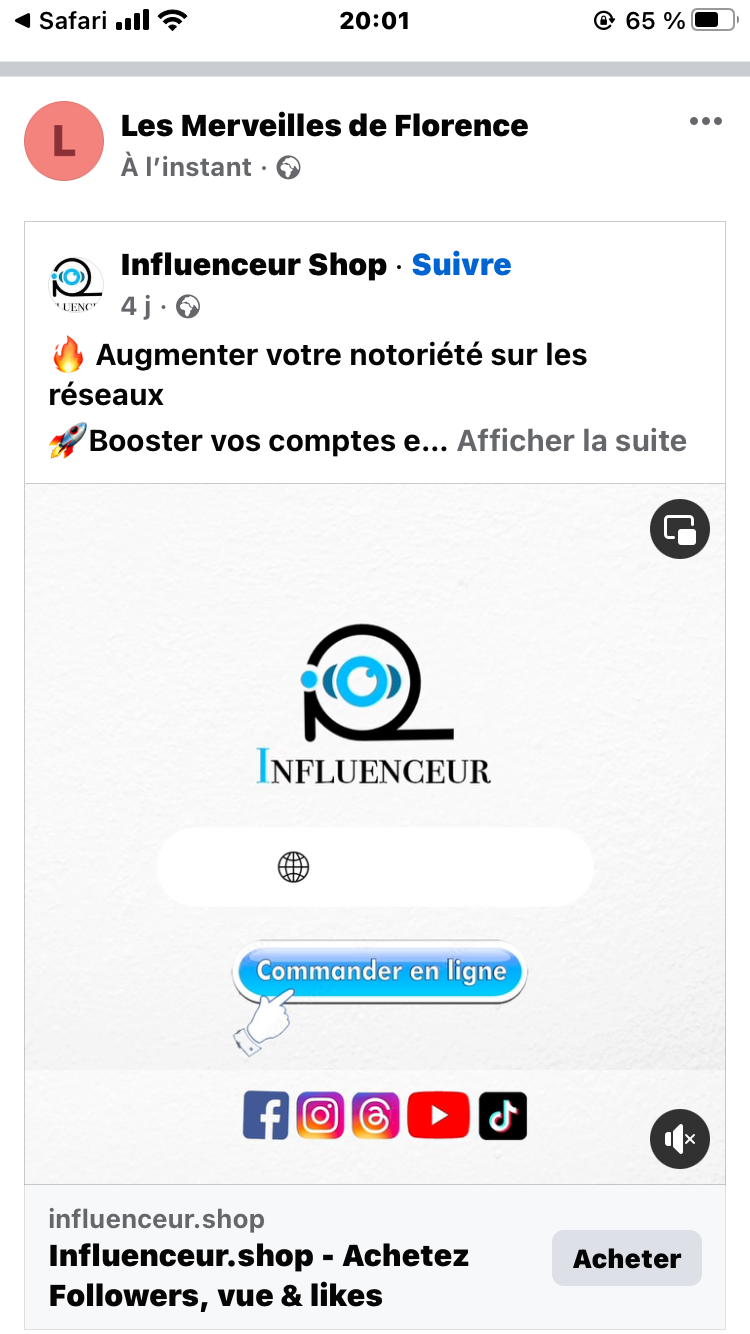The height and width of the screenshot is (1334, 750).
Task: Open the Influenceur Shop avatar
Action: 76,285
